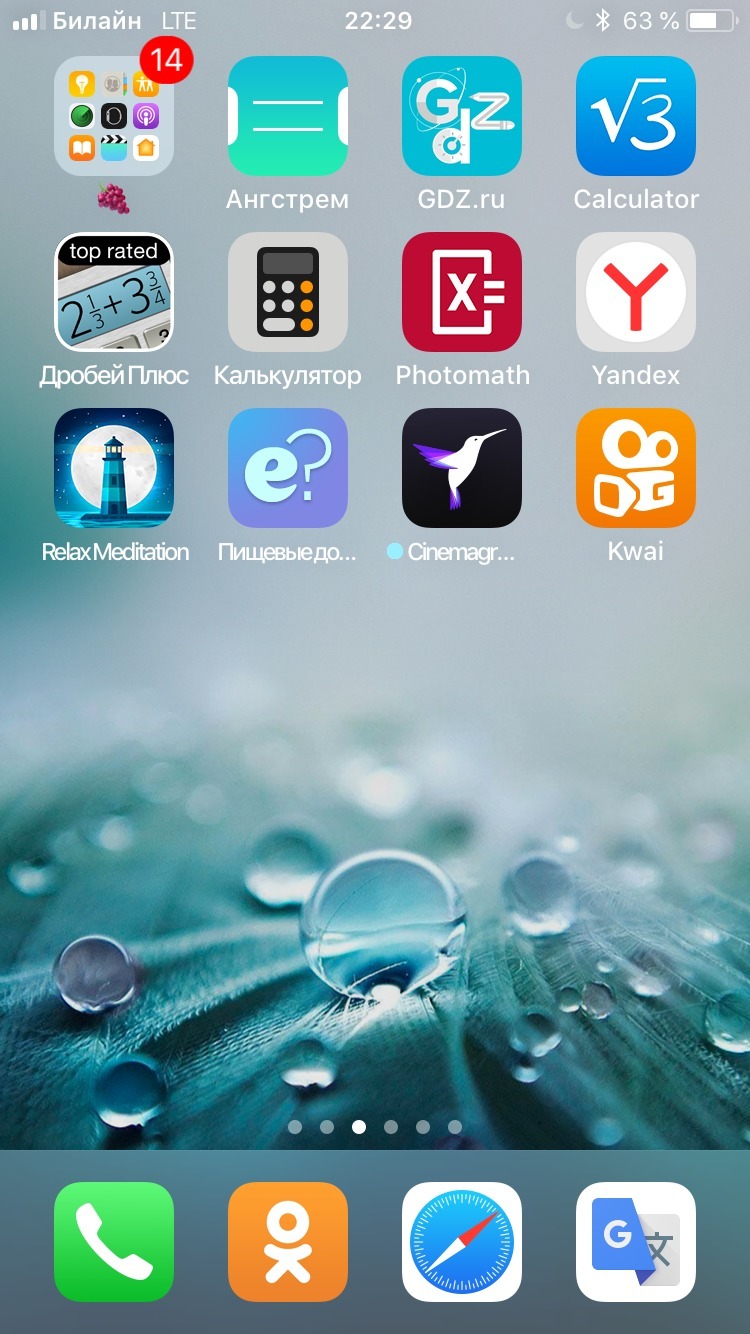Launch the Photomath app
This screenshot has height=1334, width=750.
(x=461, y=292)
